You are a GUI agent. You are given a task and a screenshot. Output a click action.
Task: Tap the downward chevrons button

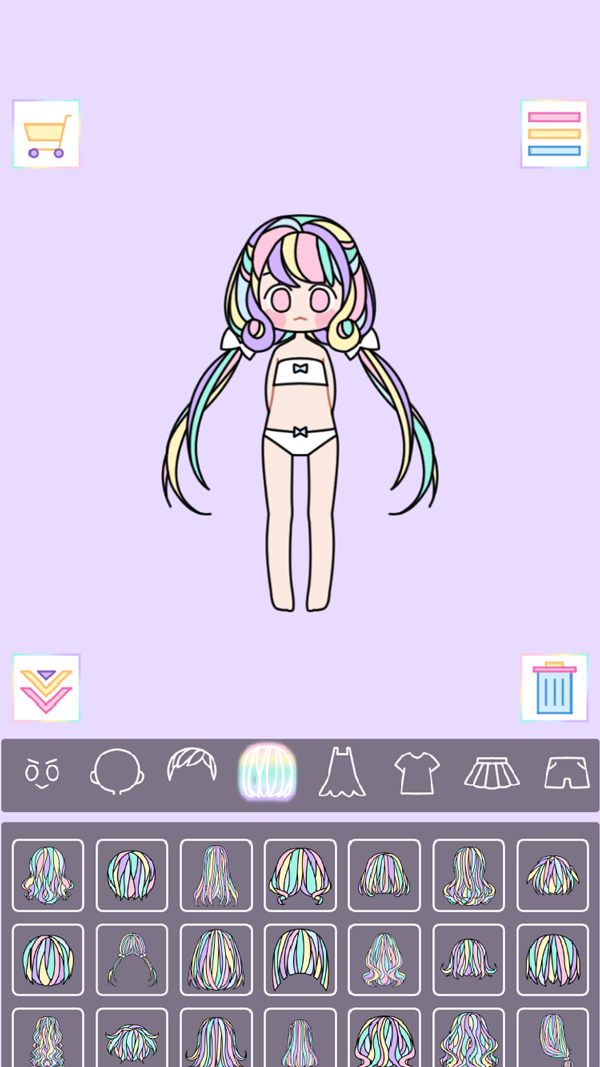pos(46,688)
